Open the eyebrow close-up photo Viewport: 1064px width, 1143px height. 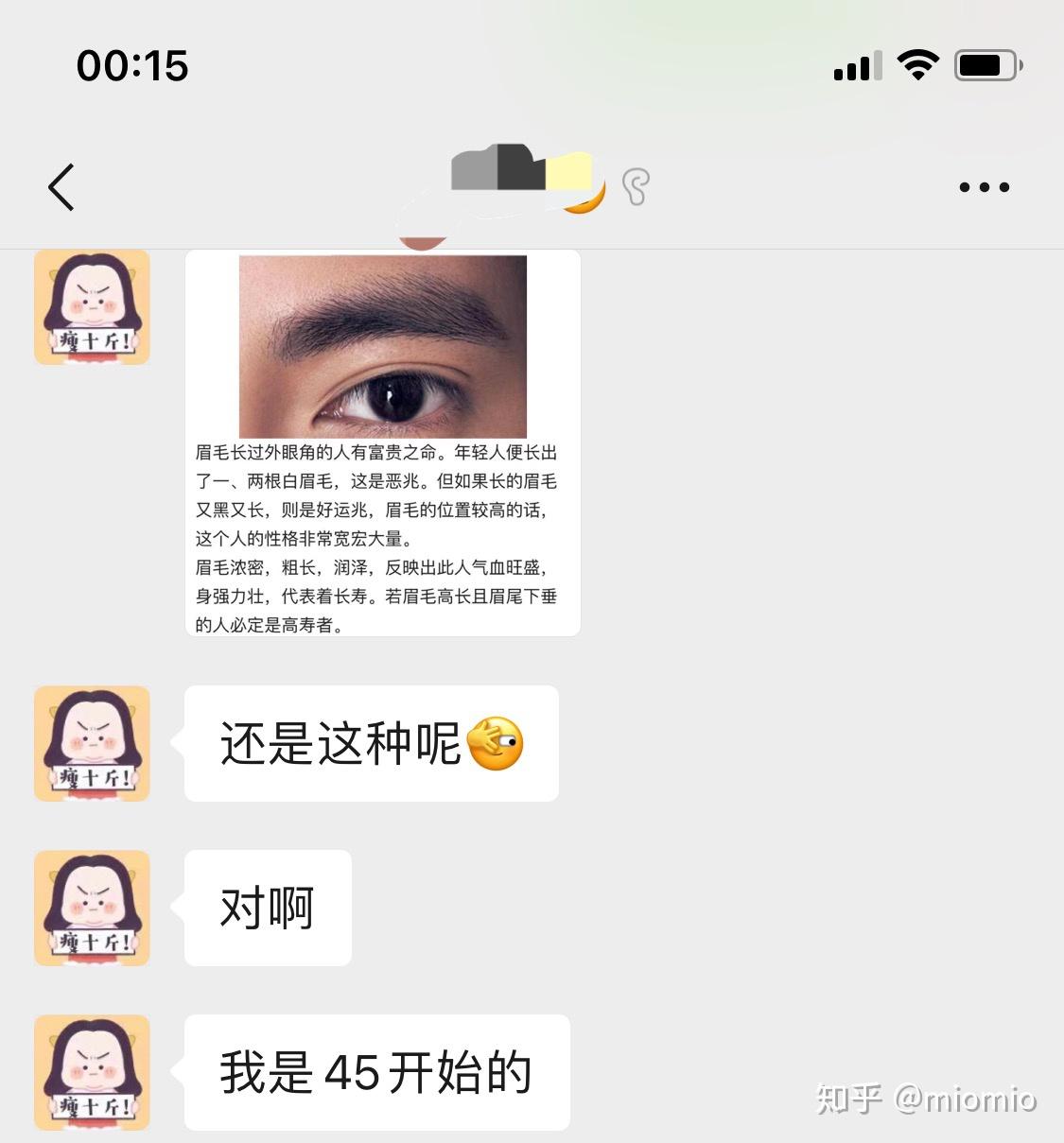coord(382,346)
